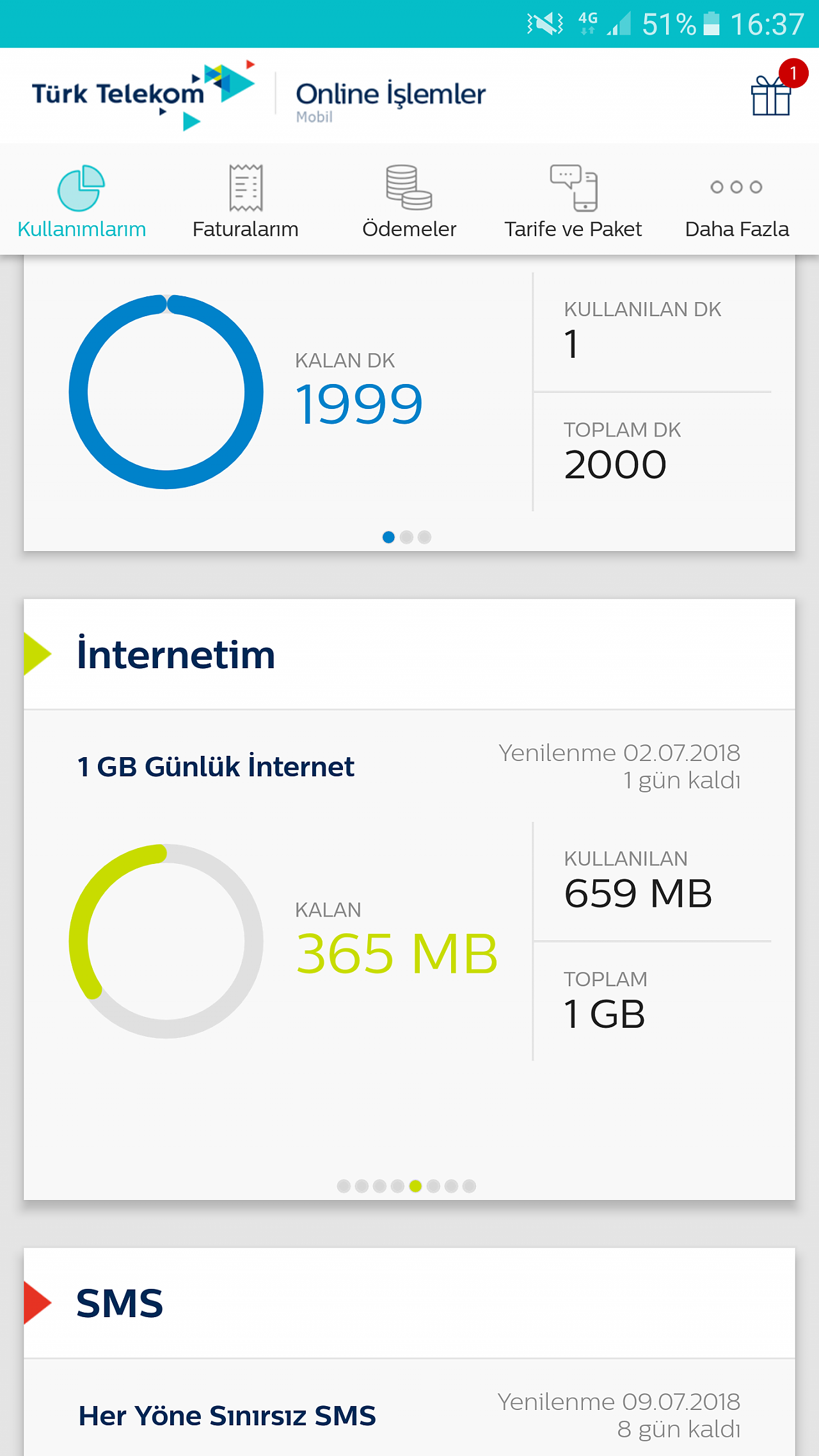The width and height of the screenshot is (819, 1456).
Task: Open the 1 GB Günlük İnternet card
Action: [409, 954]
